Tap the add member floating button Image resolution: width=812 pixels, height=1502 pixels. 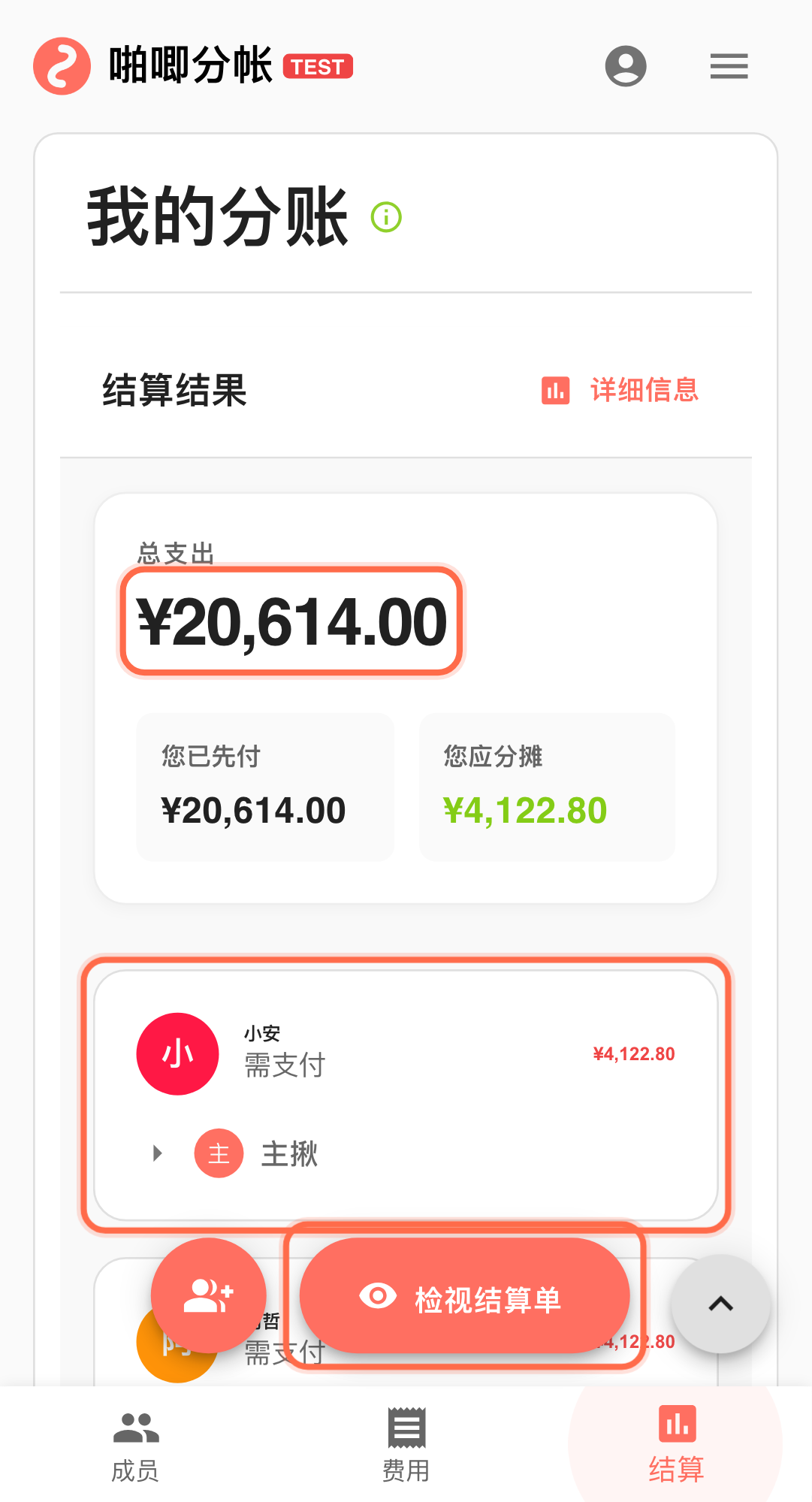coord(208,1296)
